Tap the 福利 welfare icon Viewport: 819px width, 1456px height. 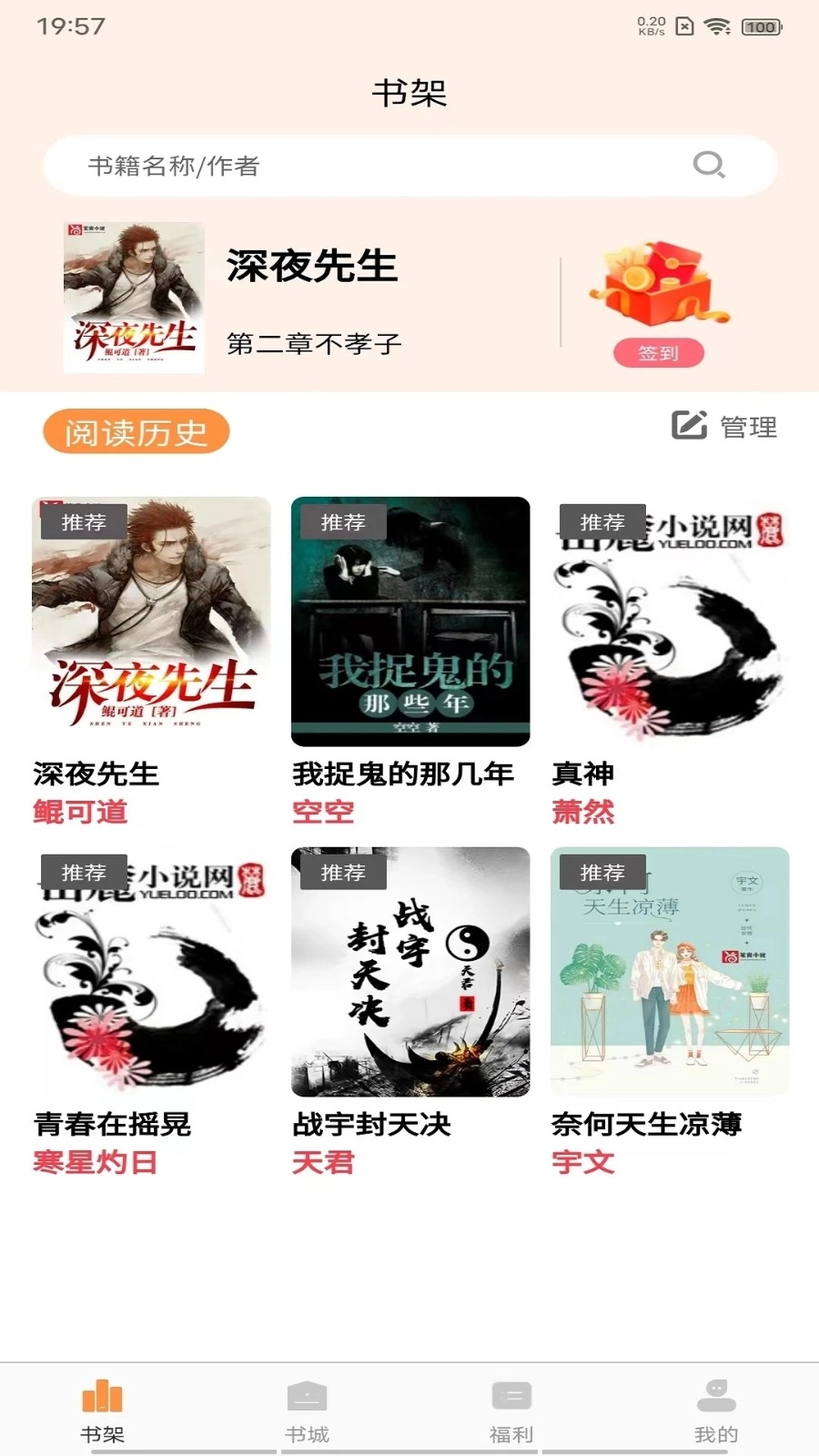[511, 1394]
